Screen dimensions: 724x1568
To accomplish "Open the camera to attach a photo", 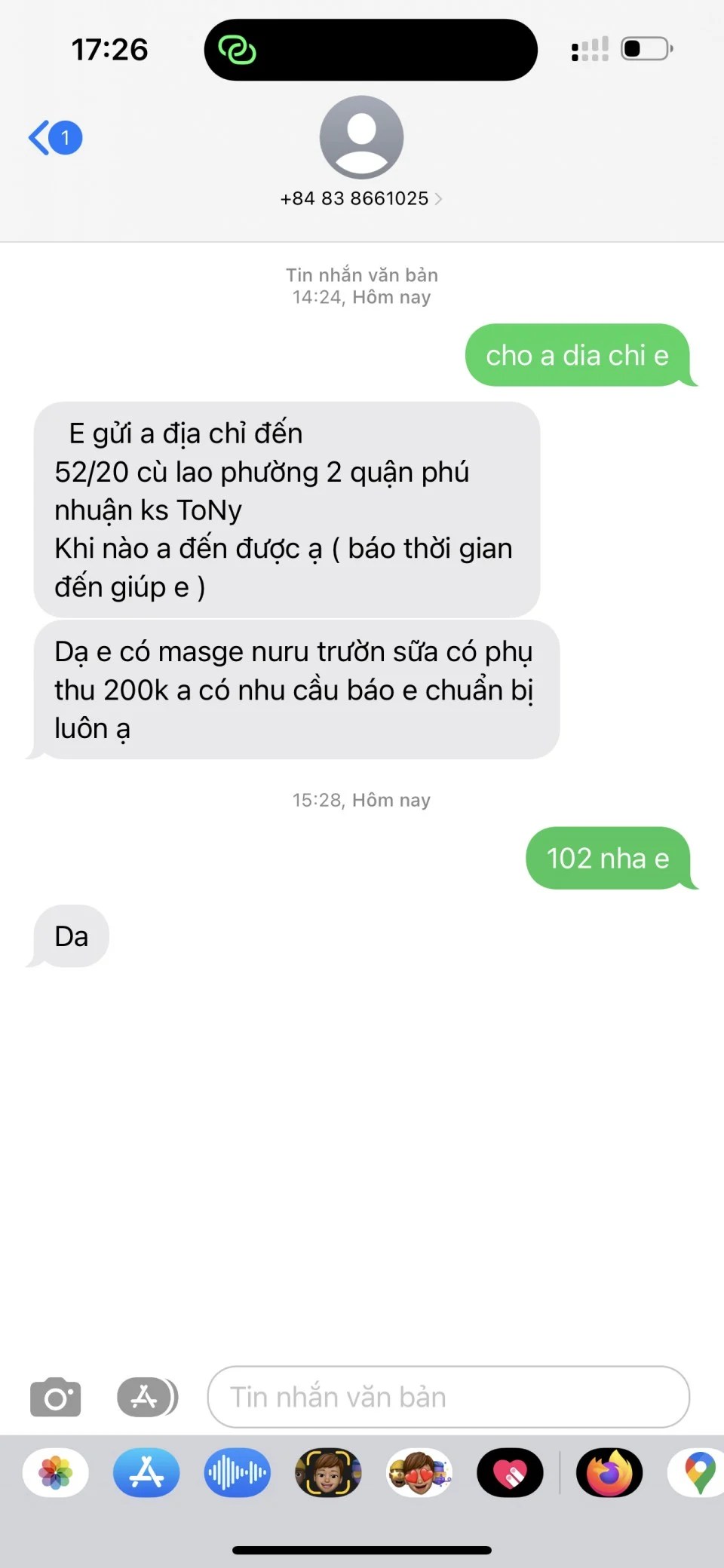I will tap(55, 1397).
